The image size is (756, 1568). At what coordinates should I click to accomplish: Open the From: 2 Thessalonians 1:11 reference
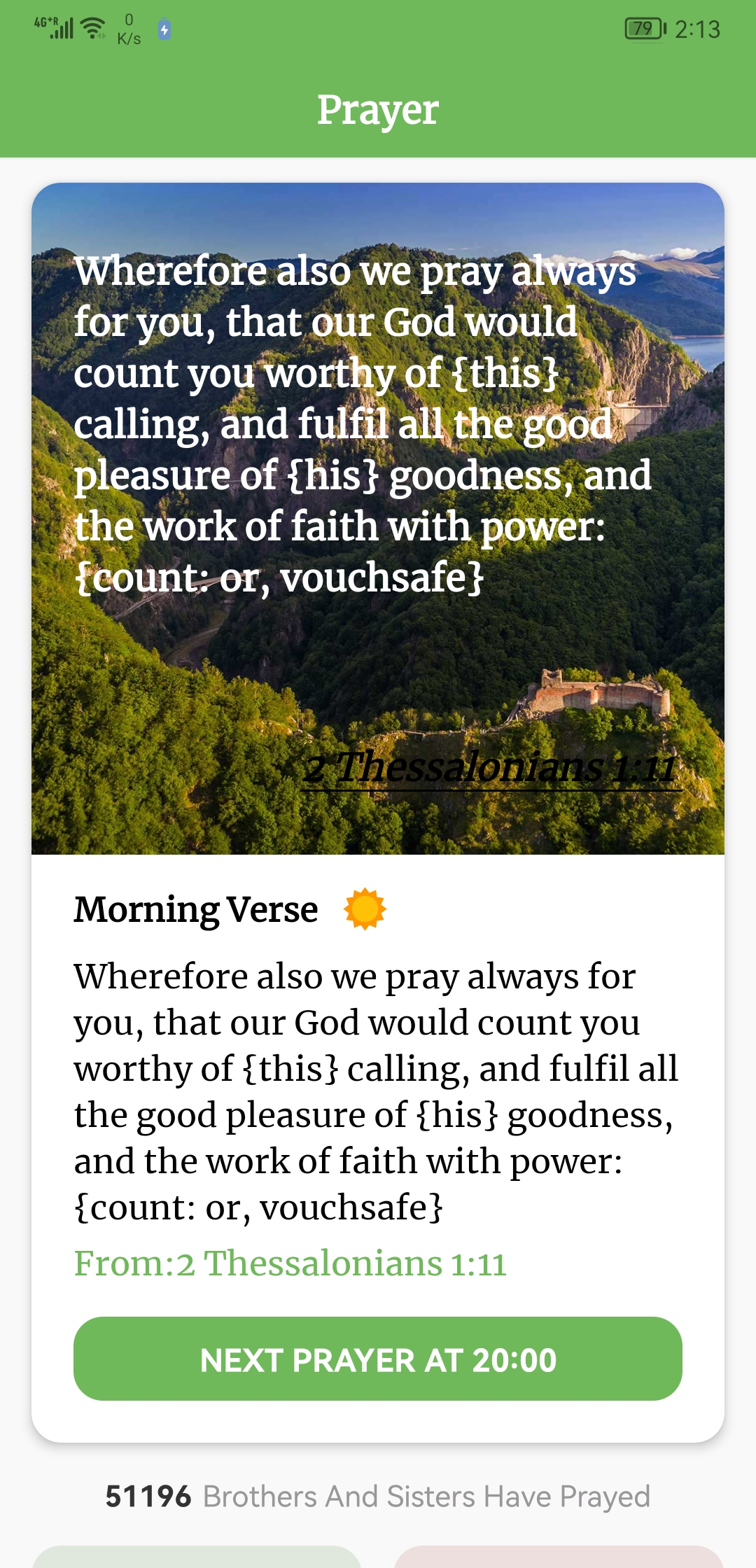point(290,1264)
